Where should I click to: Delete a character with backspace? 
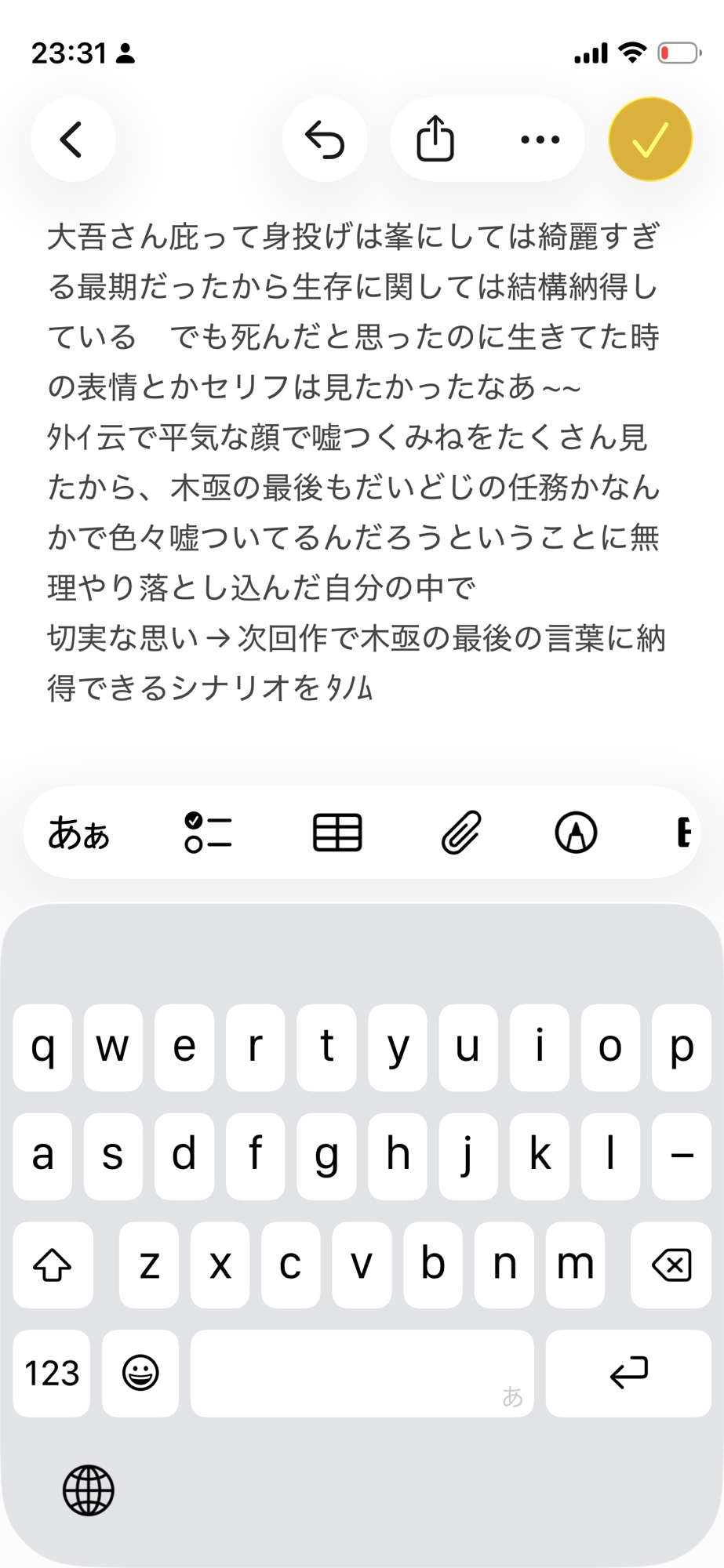pyautogui.click(x=671, y=1265)
